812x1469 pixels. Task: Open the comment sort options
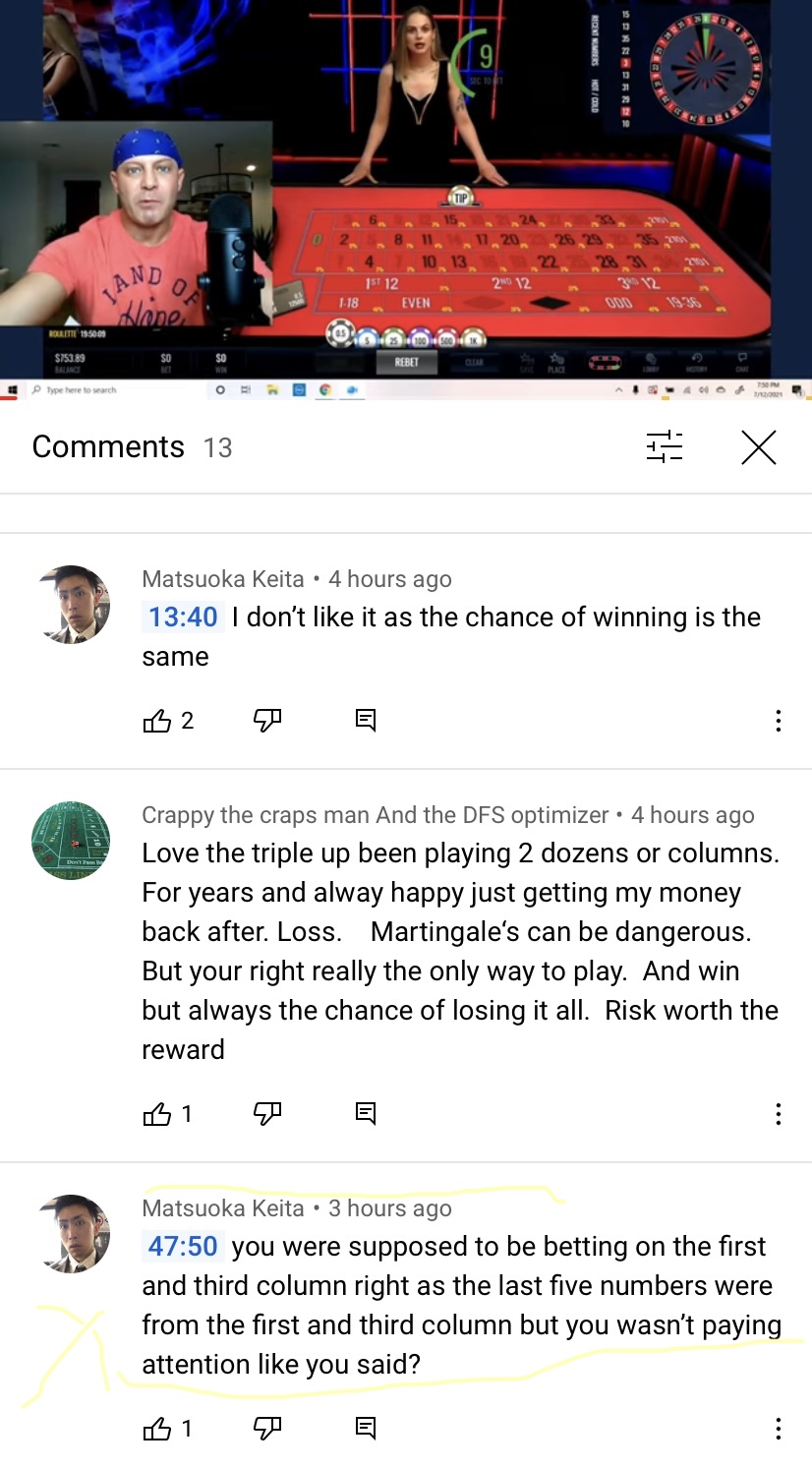[x=664, y=447]
